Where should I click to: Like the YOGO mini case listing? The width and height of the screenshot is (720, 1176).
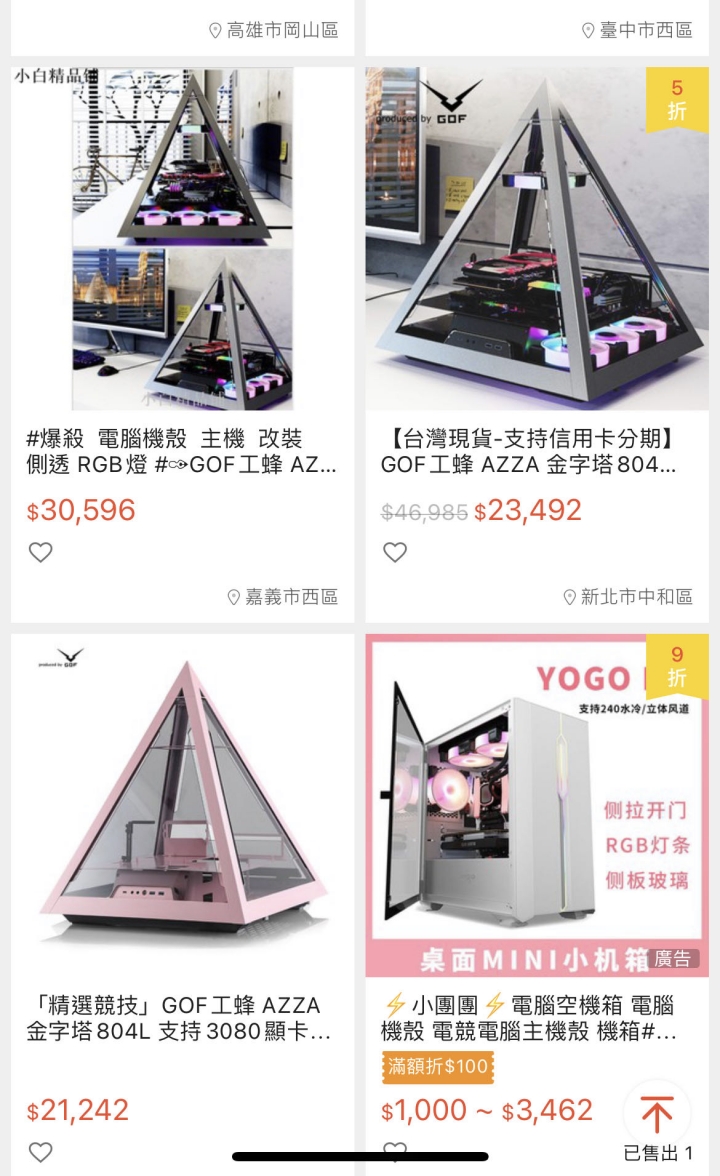(x=395, y=1152)
